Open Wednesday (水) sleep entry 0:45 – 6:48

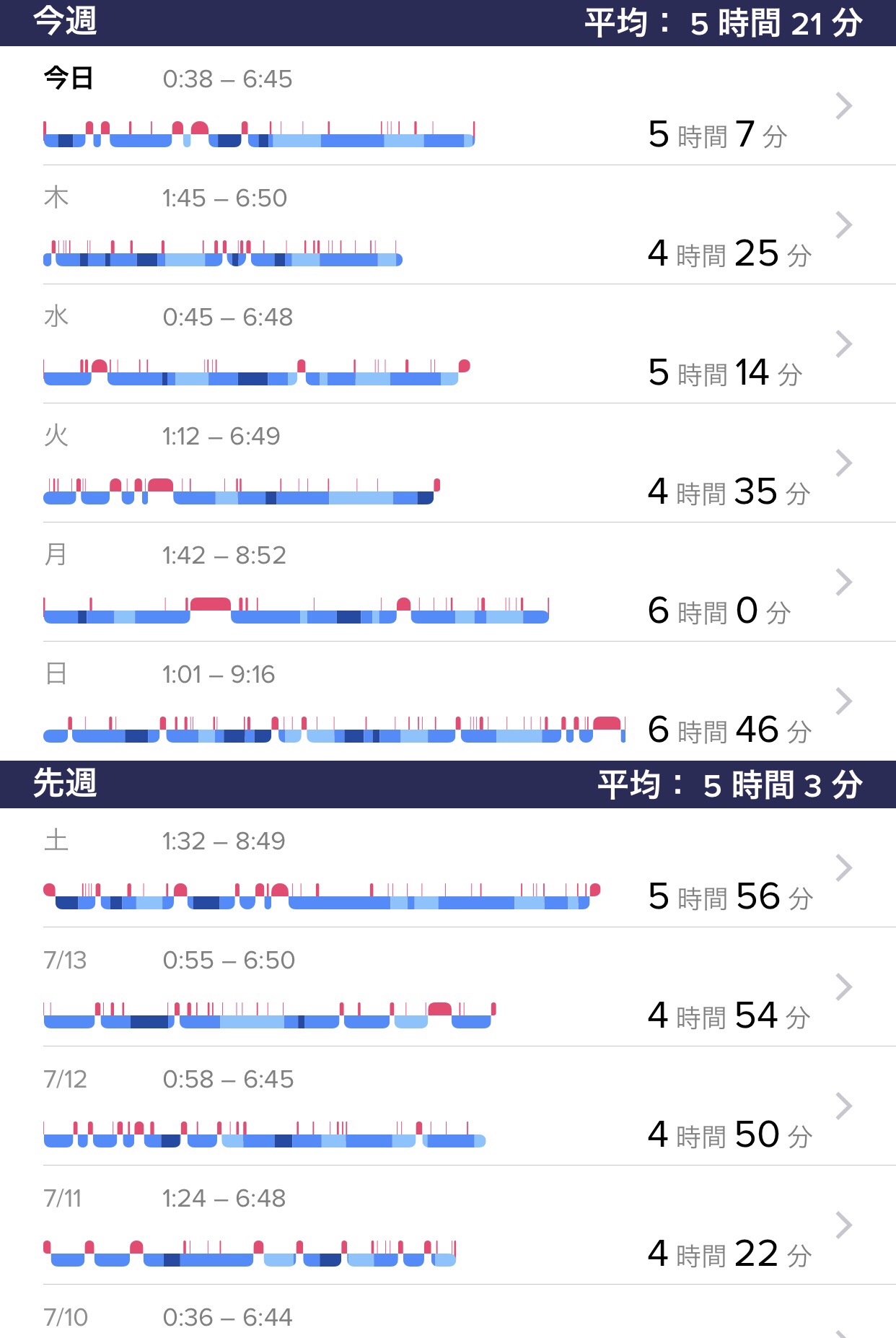point(447,344)
